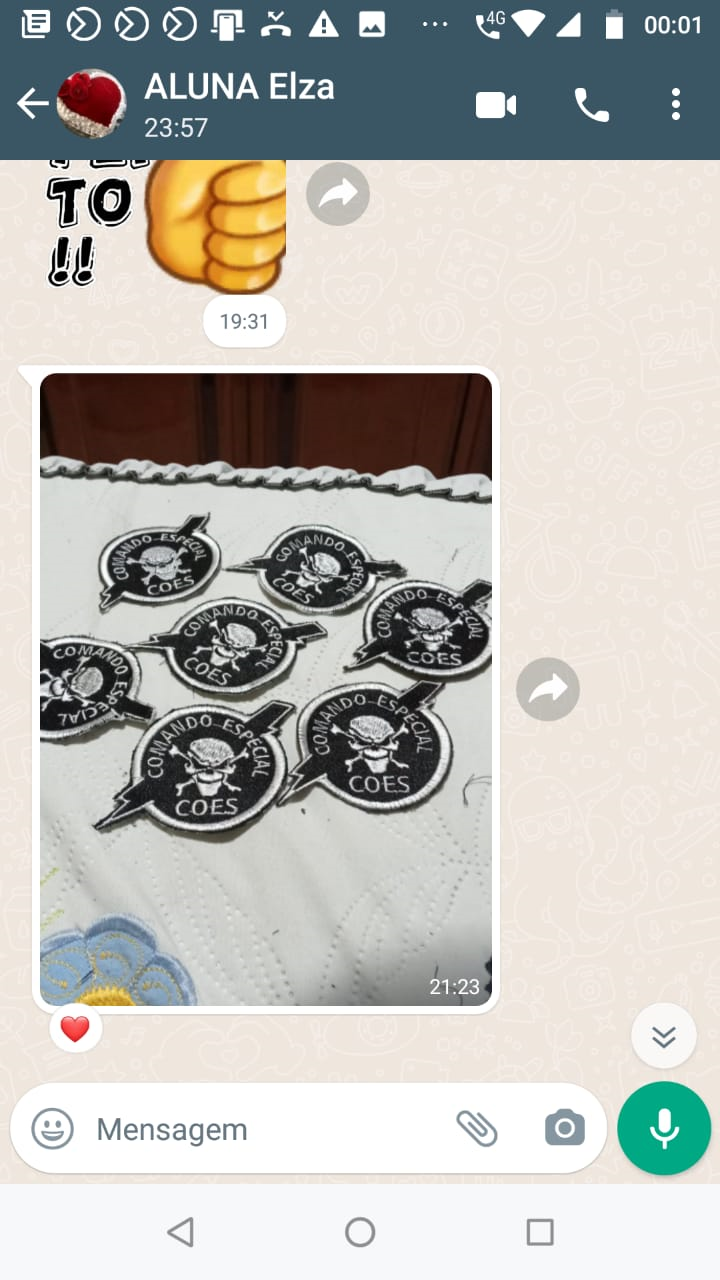Open the emoji picker

[53, 1129]
